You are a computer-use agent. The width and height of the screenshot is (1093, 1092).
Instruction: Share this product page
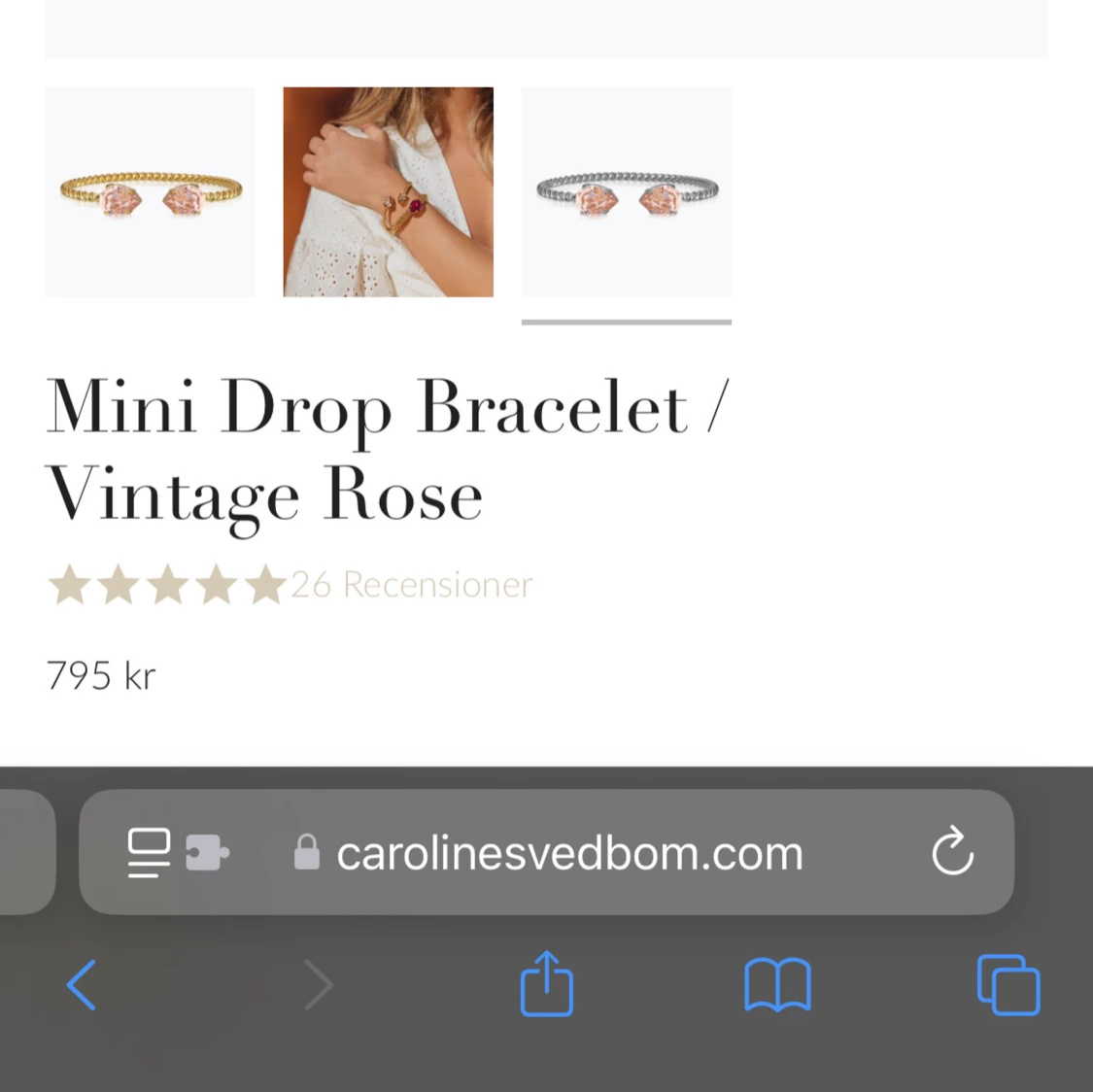[547, 983]
